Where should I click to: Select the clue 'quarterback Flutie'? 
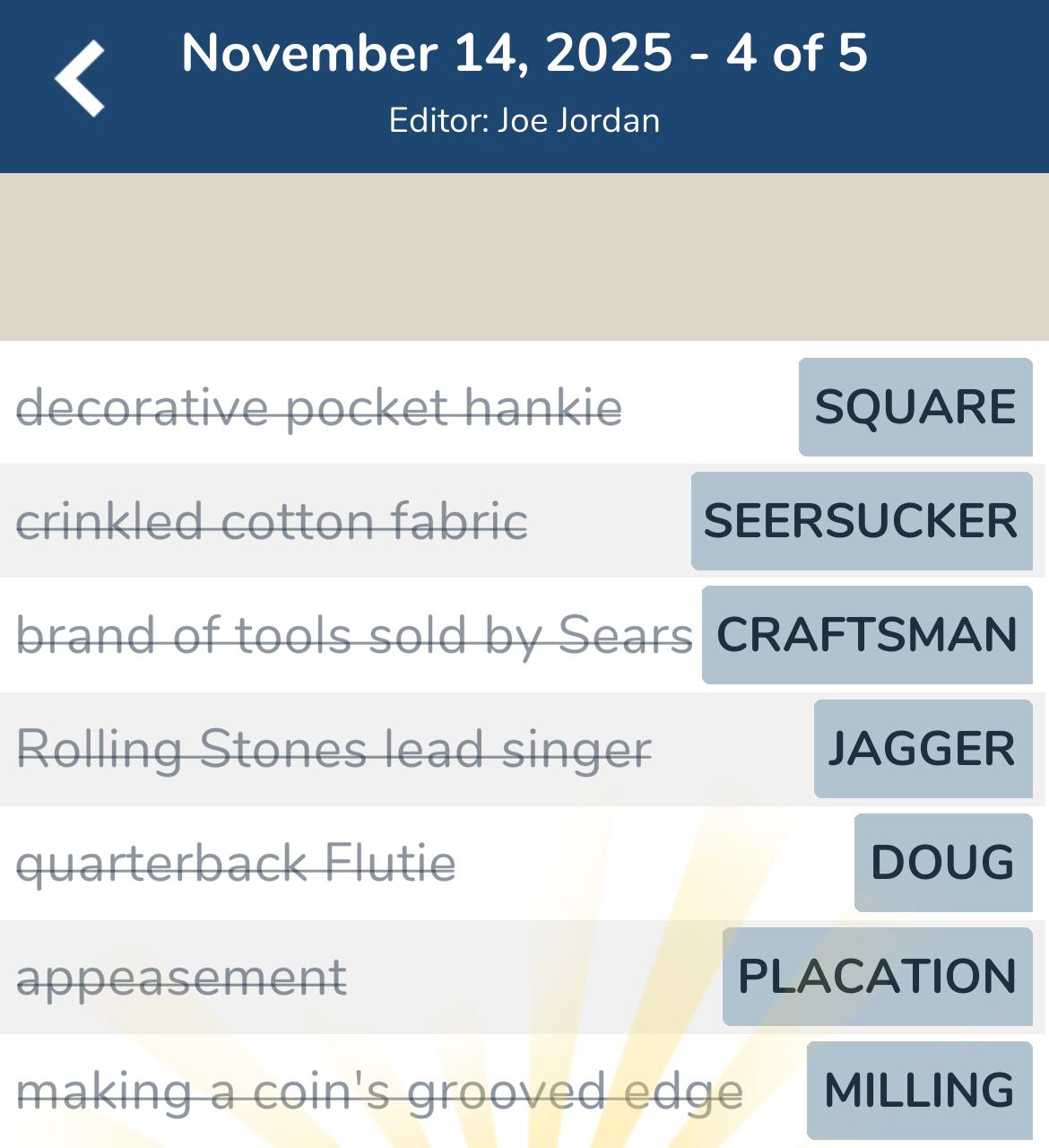(x=238, y=862)
